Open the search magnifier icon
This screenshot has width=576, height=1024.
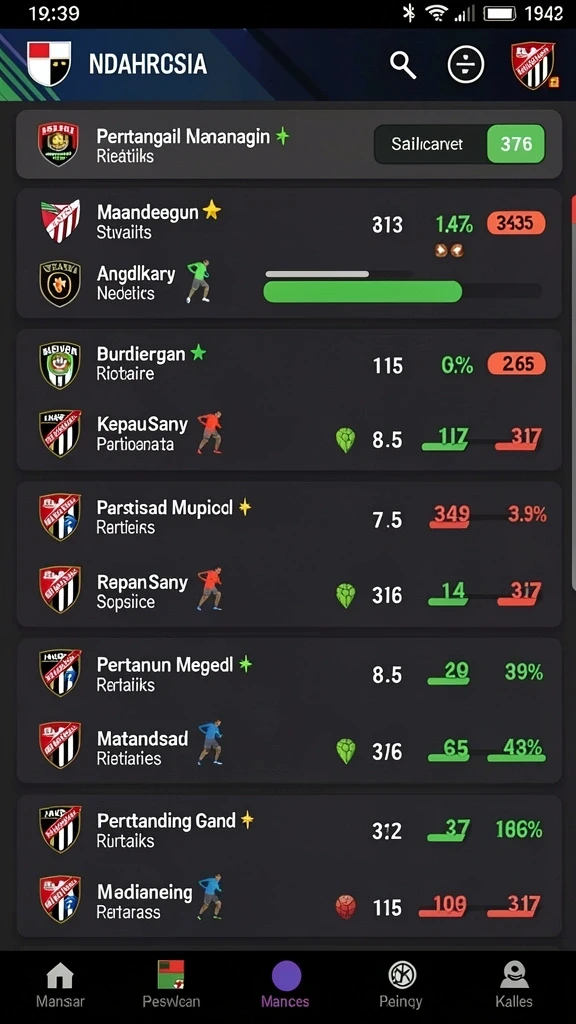pyautogui.click(x=403, y=65)
